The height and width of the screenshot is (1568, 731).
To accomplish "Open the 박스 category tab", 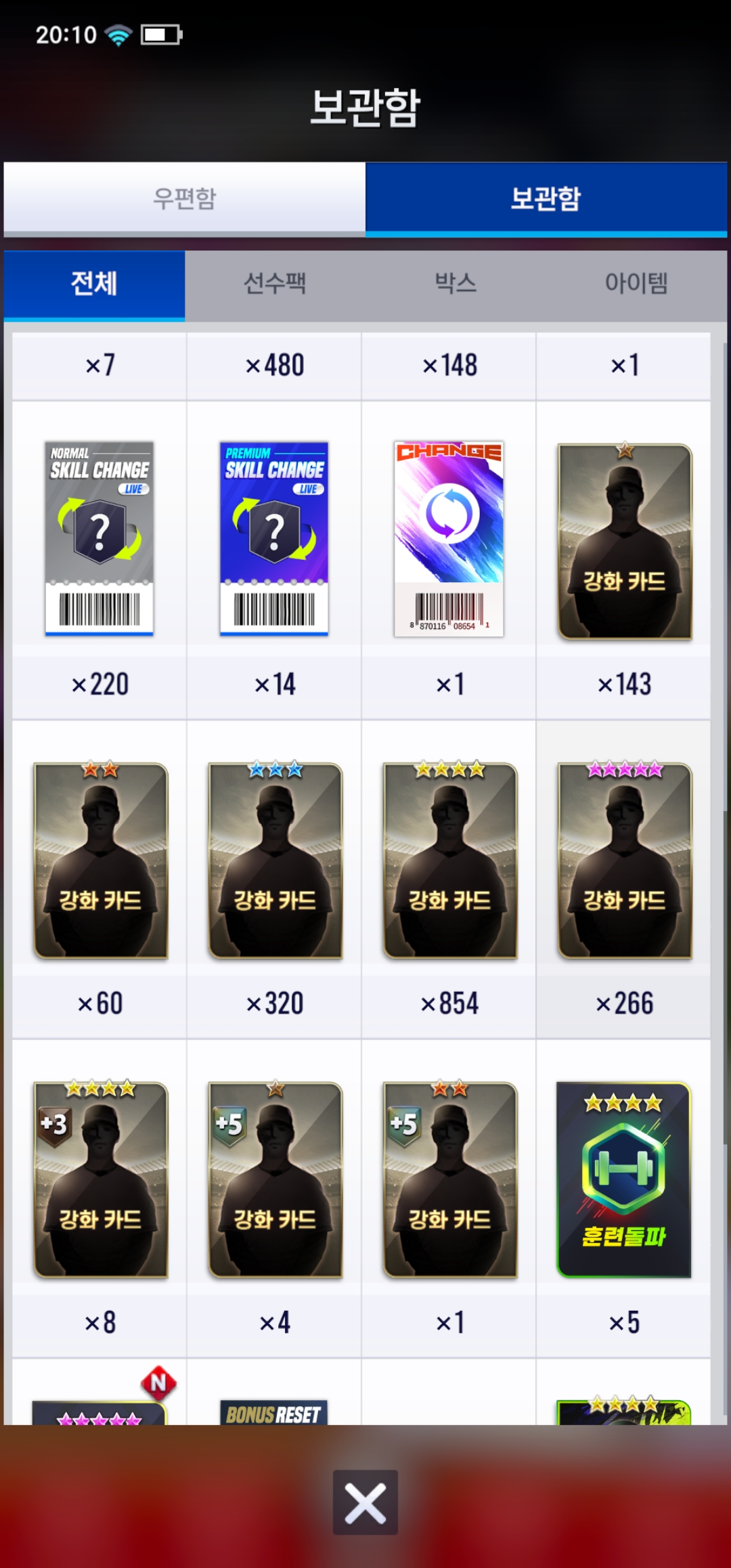I will point(456,284).
